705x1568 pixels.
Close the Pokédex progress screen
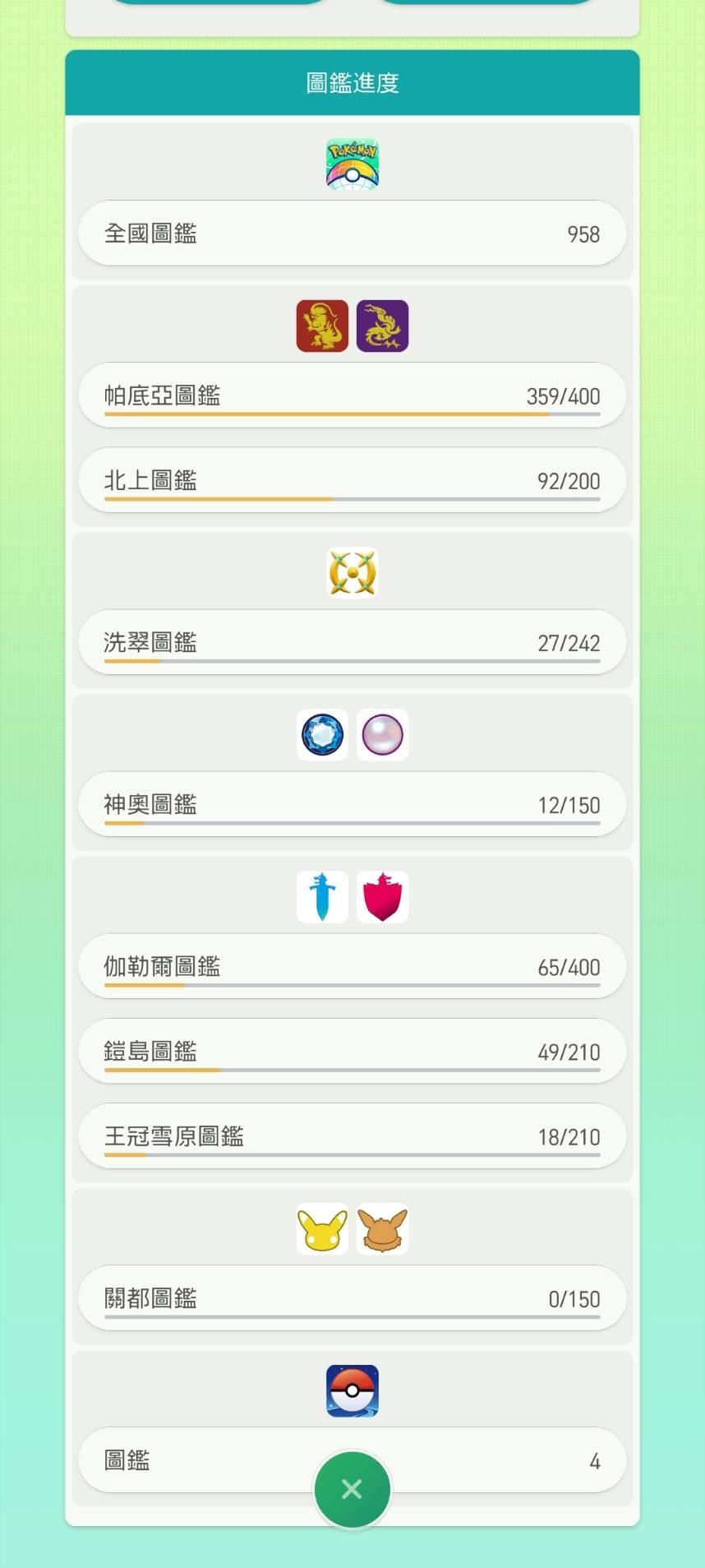click(352, 1489)
